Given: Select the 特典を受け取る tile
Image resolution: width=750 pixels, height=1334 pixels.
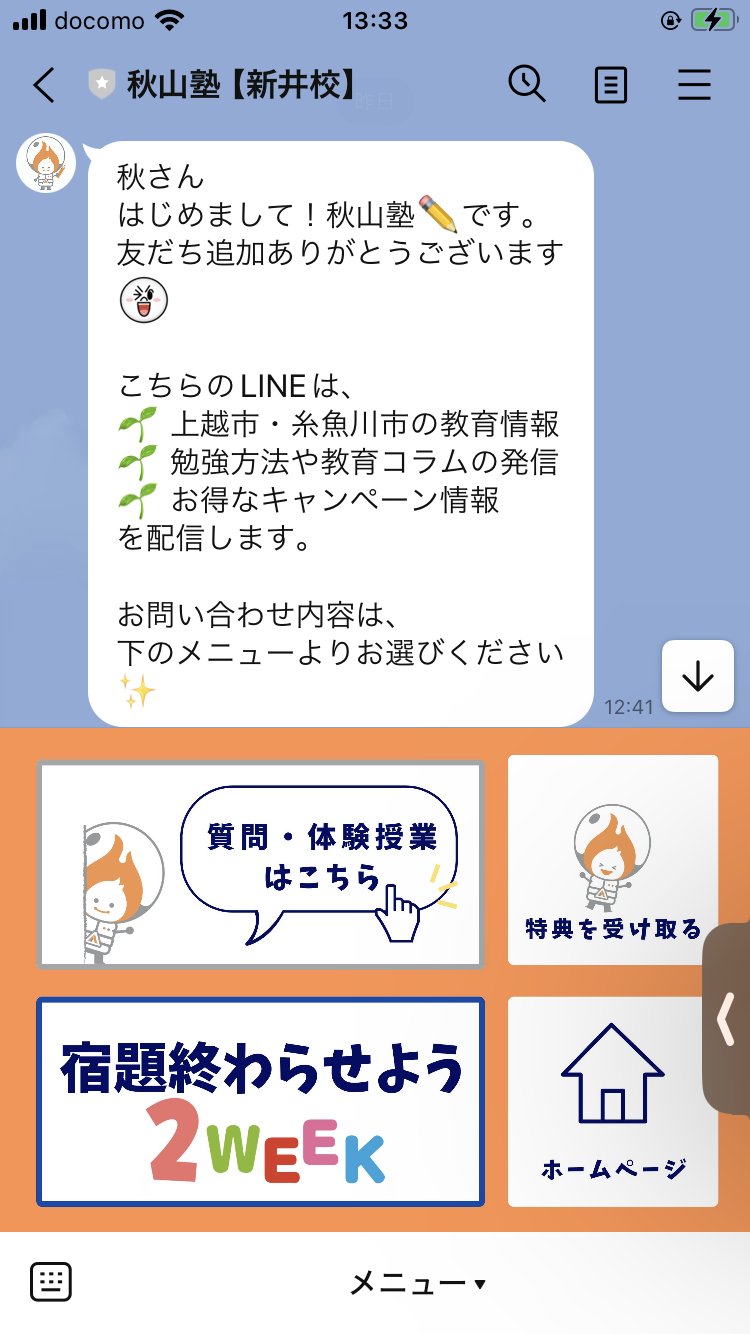Looking at the screenshot, I should pos(613,860).
